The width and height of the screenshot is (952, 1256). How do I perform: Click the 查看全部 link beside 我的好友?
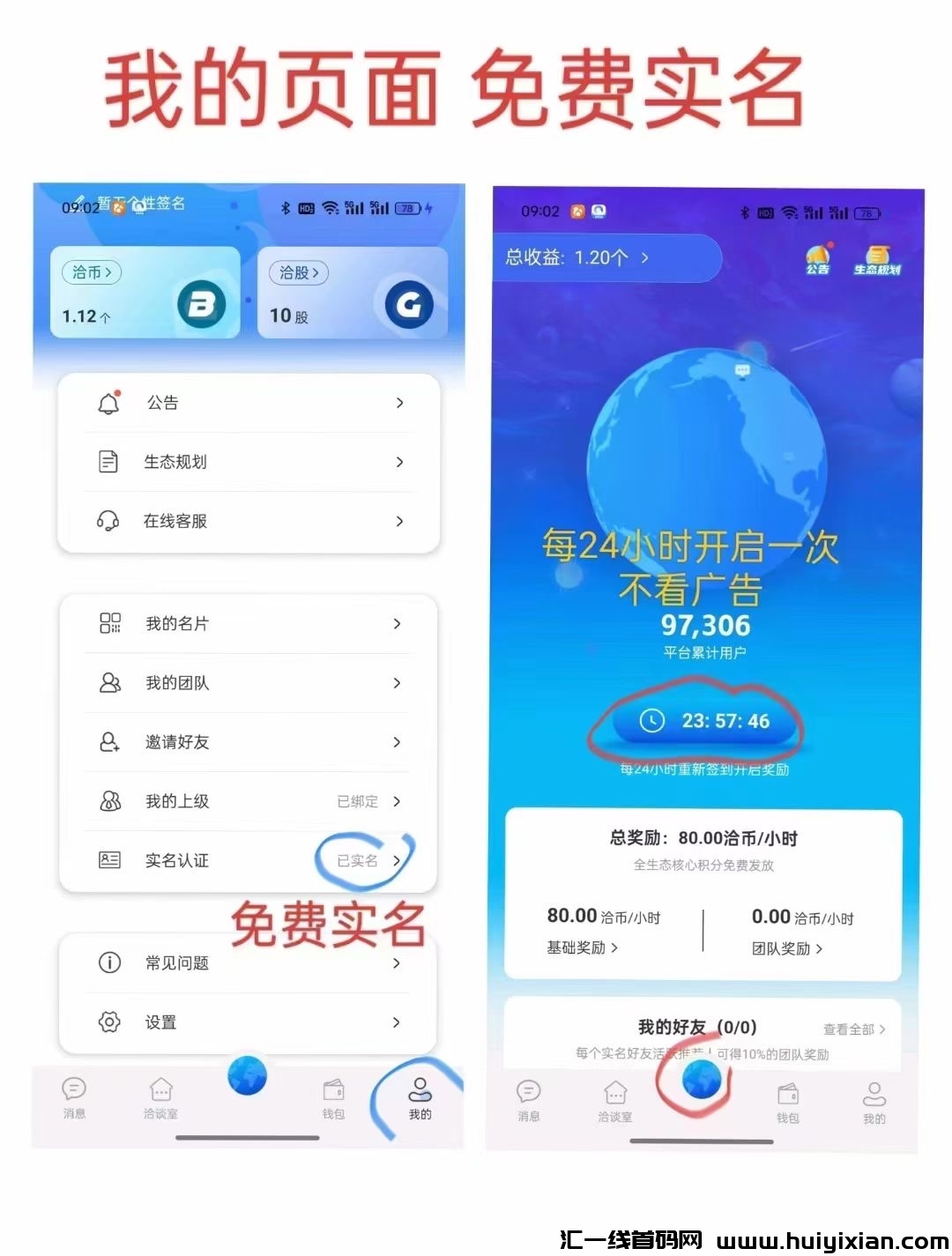pos(851,1029)
